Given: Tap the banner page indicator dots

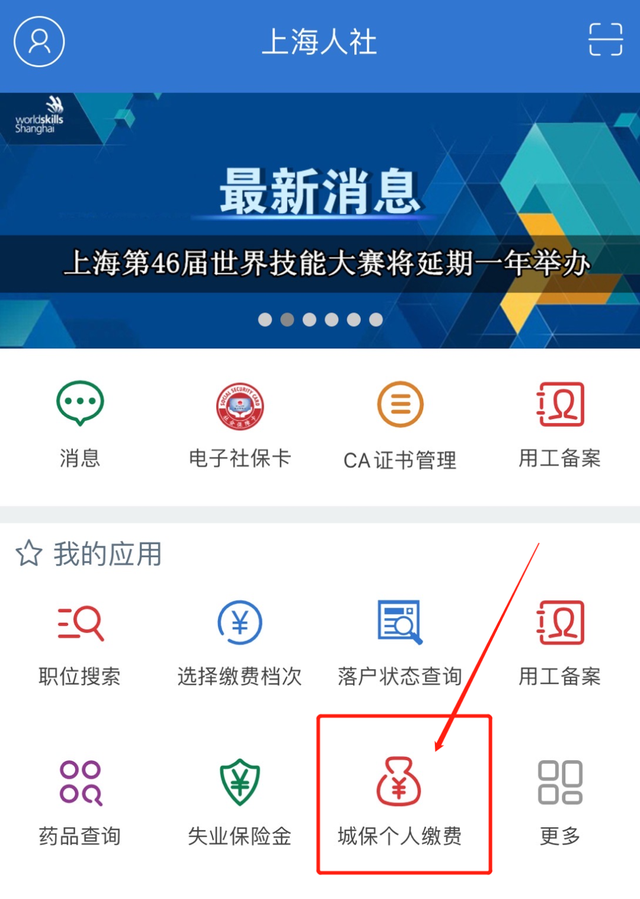Looking at the screenshot, I should 320,320.
